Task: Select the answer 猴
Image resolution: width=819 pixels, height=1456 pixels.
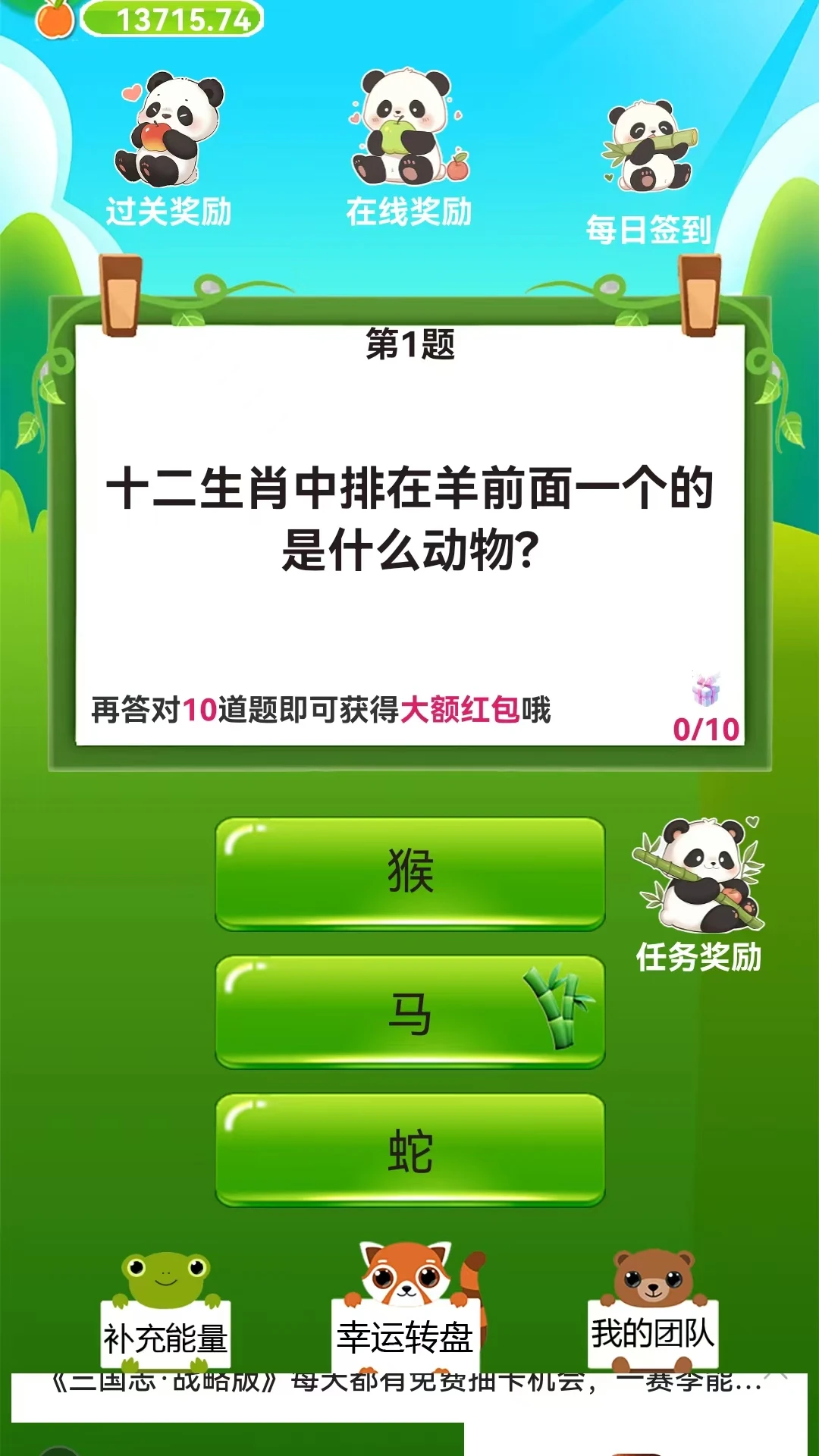Action: (x=409, y=872)
